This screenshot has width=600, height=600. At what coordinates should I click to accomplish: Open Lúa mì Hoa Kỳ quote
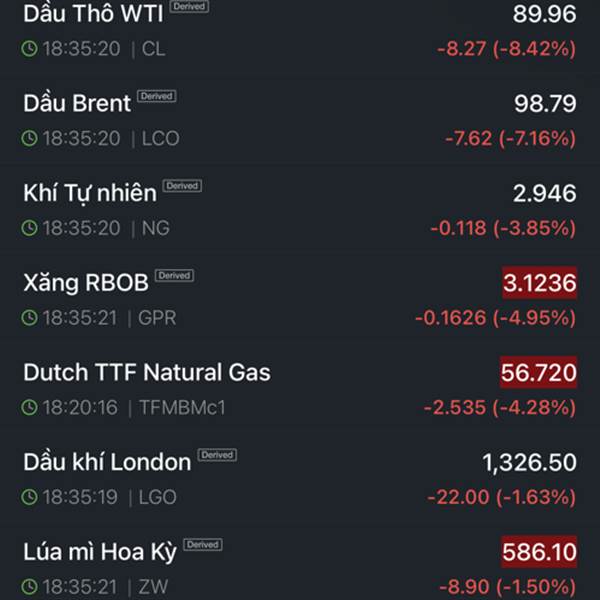[x=300, y=562]
